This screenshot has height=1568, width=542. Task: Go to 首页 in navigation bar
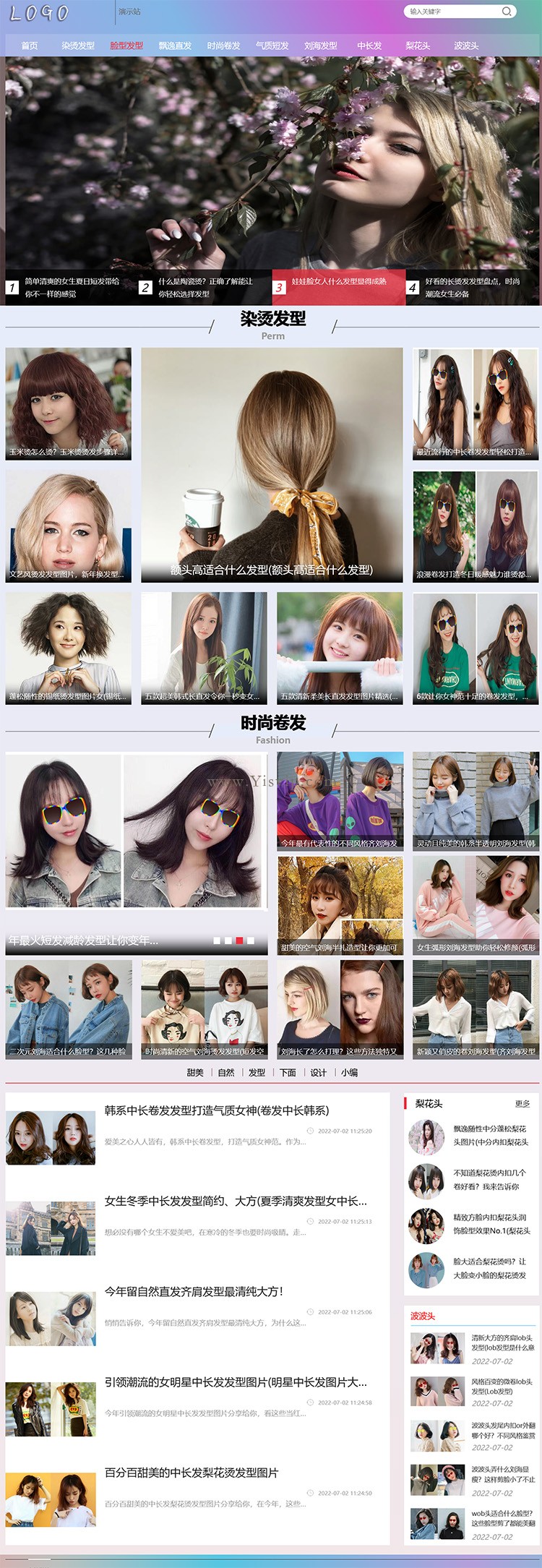click(x=30, y=46)
